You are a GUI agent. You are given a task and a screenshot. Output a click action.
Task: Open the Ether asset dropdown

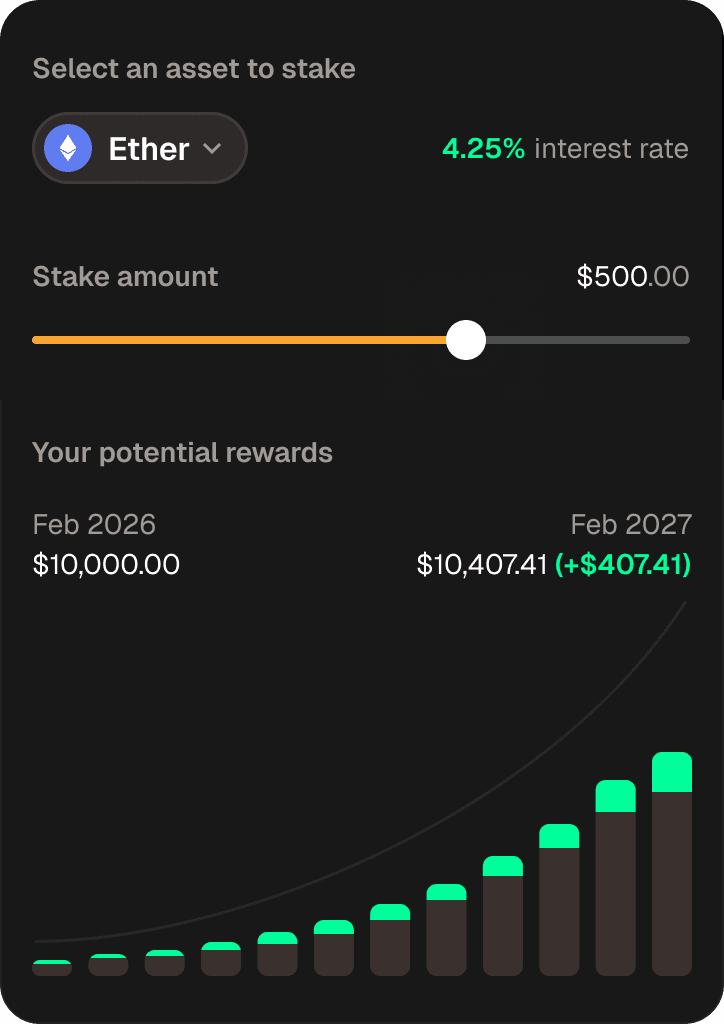click(140, 149)
